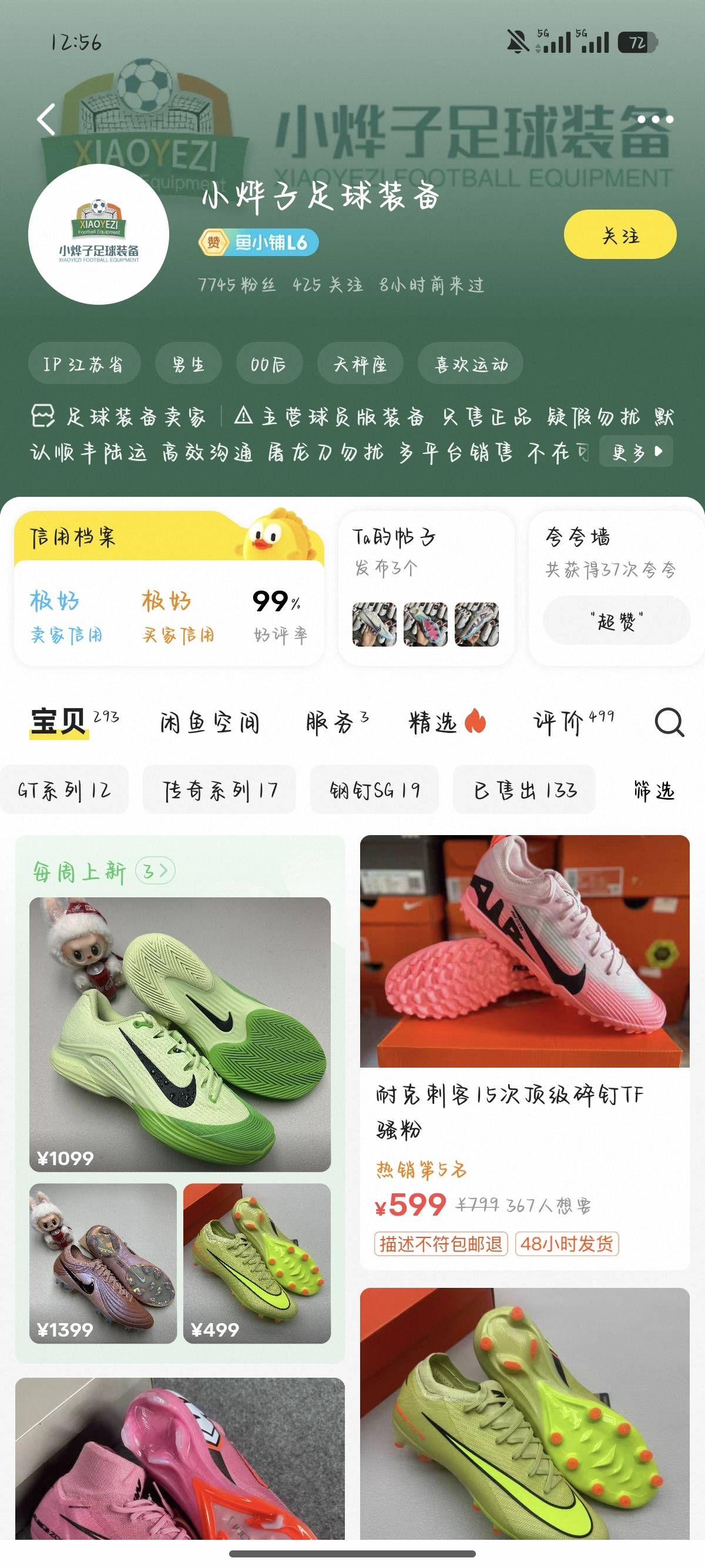Open the 每周上新 weekly new arrivals
This screenshot has width=705, height=1568.
(x=103, y=872)
